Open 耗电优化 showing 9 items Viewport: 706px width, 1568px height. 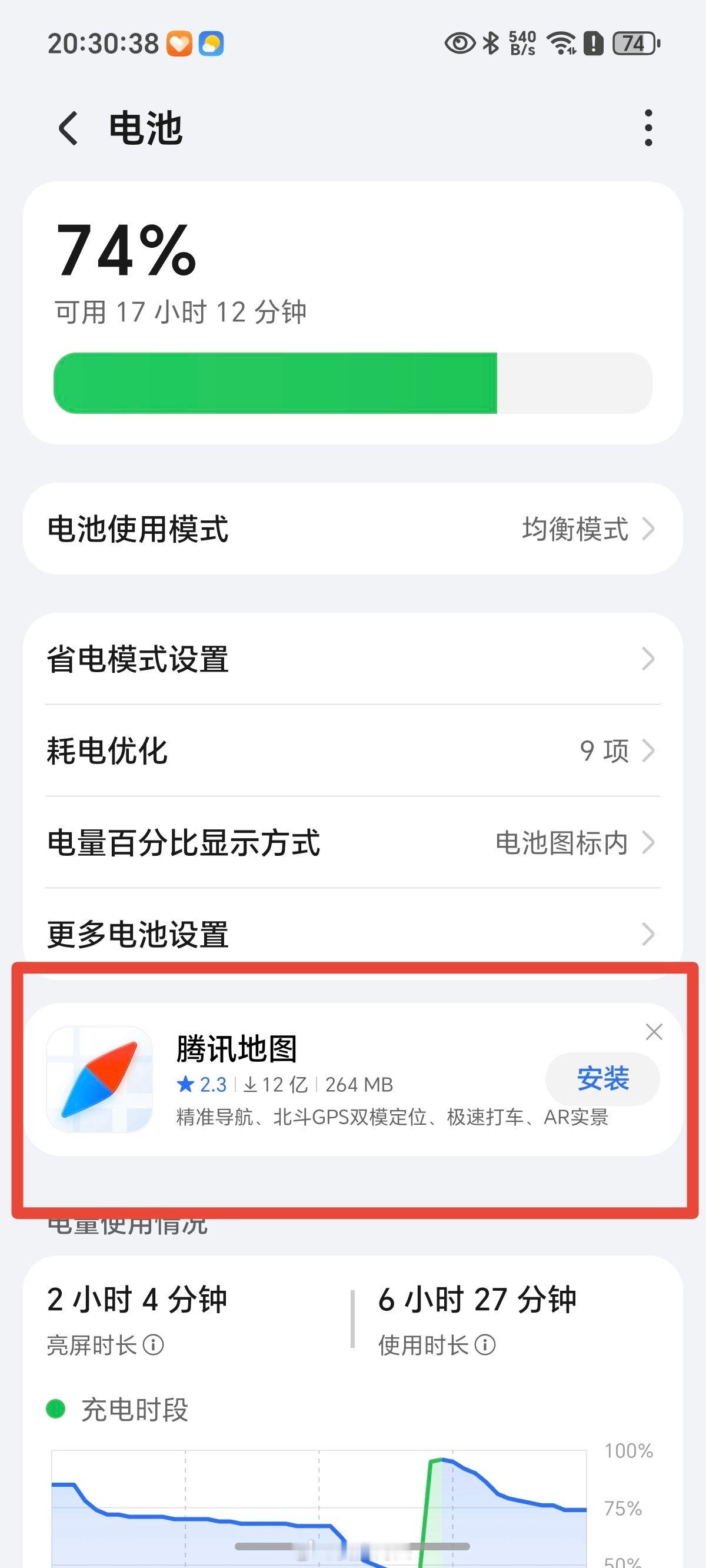pos(650,752)
